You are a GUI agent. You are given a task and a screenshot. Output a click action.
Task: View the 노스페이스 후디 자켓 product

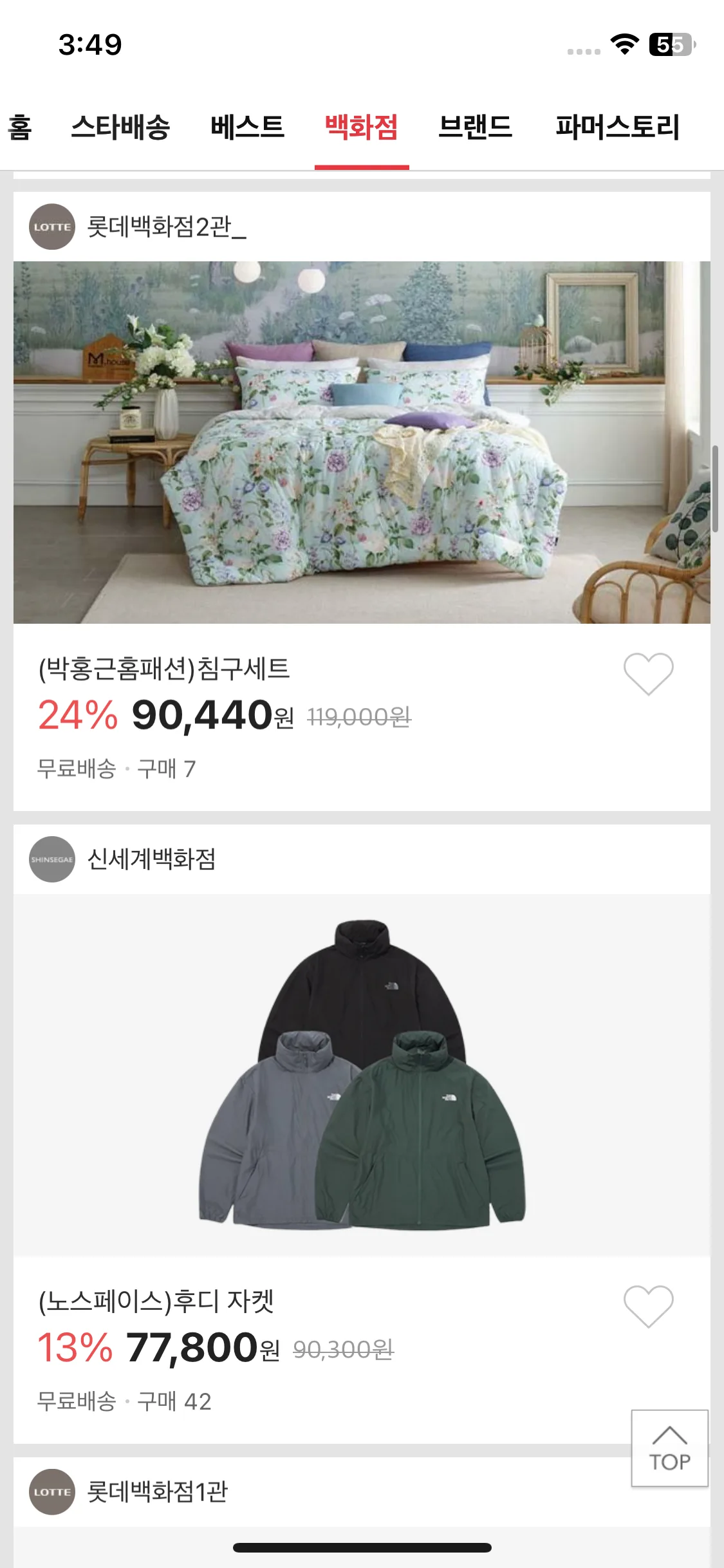tap(361, 1074)
